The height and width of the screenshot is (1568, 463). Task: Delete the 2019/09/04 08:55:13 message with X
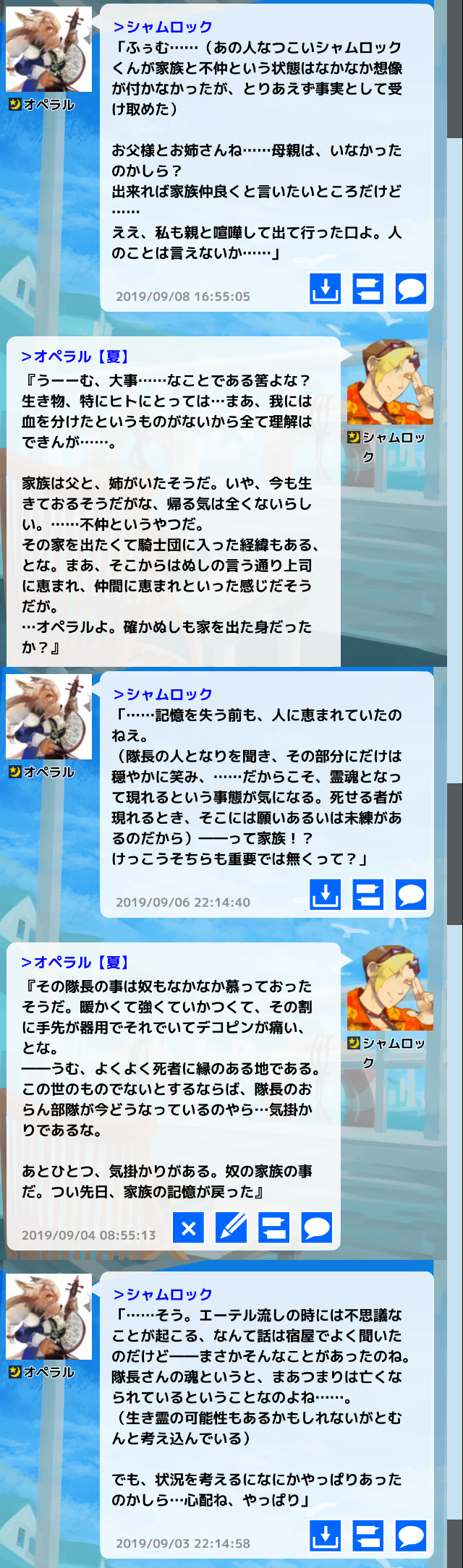tap(189, 1227)
